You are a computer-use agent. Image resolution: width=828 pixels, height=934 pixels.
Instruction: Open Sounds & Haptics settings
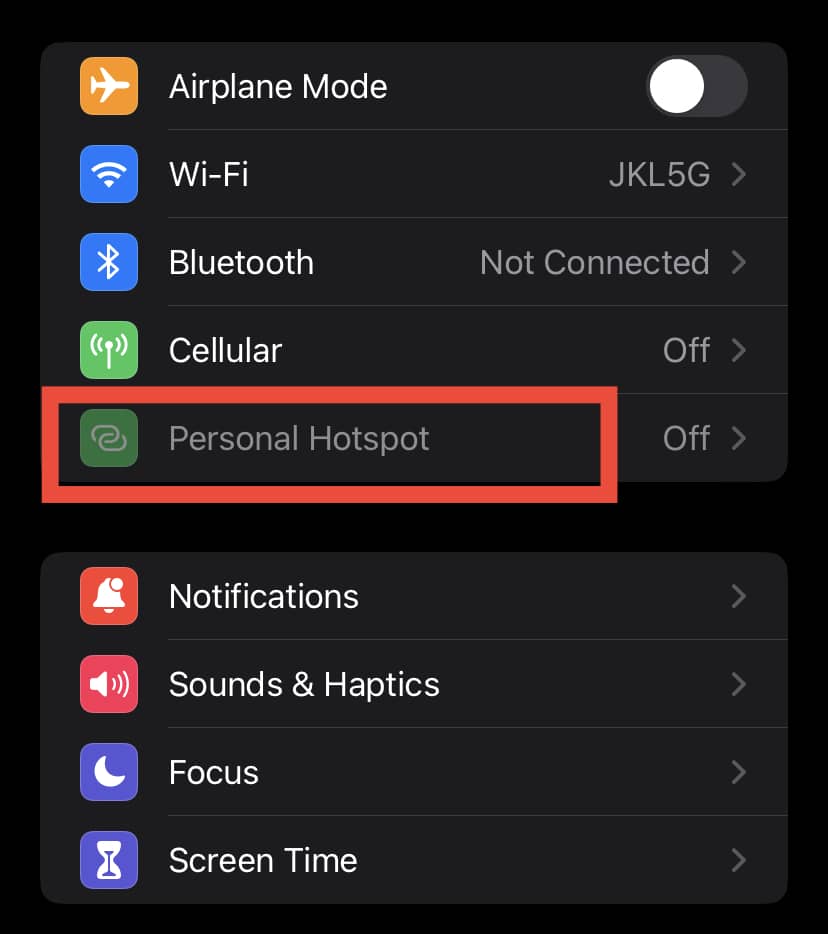413,685
